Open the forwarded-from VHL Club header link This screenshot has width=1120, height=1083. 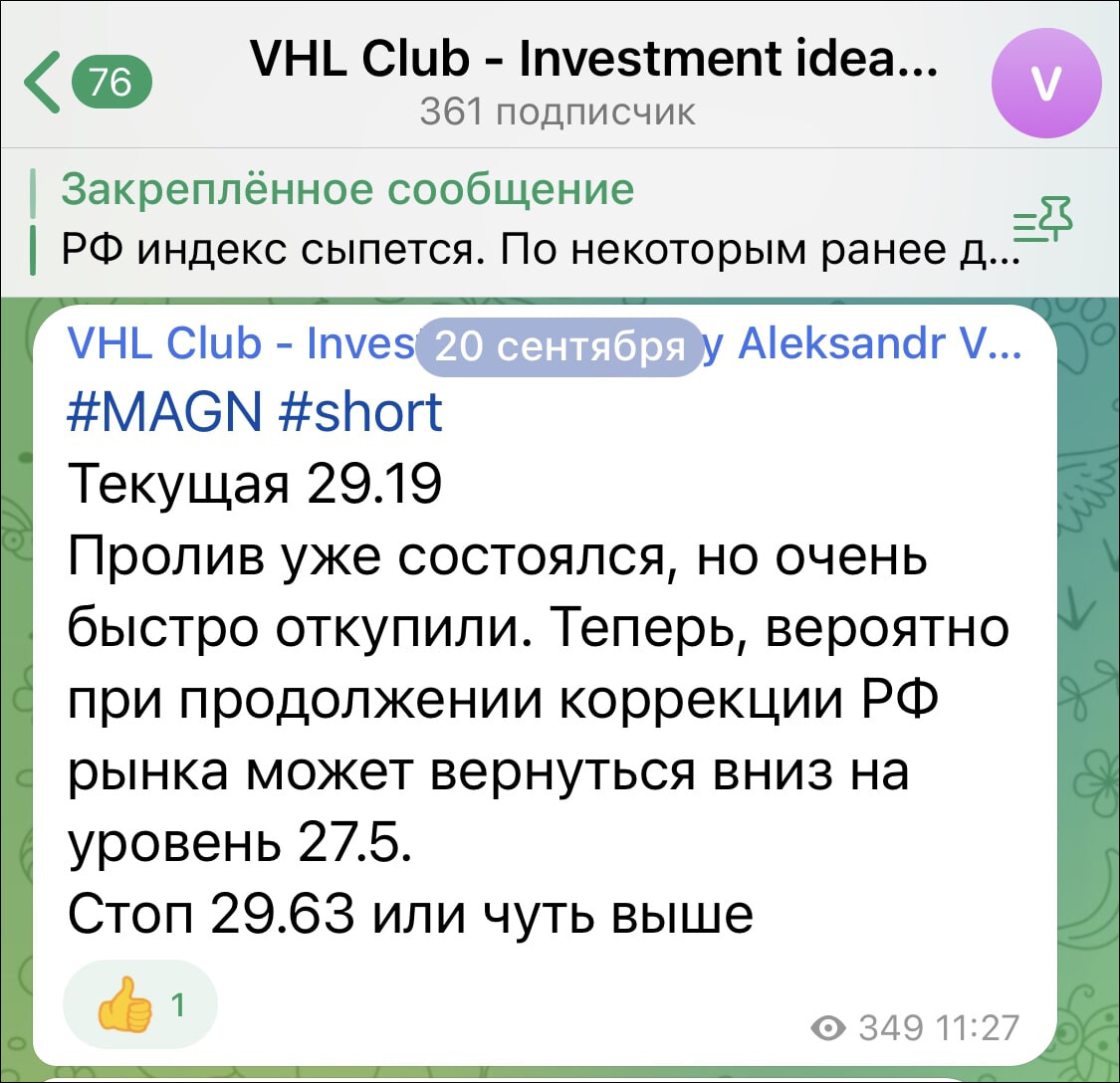239,343
